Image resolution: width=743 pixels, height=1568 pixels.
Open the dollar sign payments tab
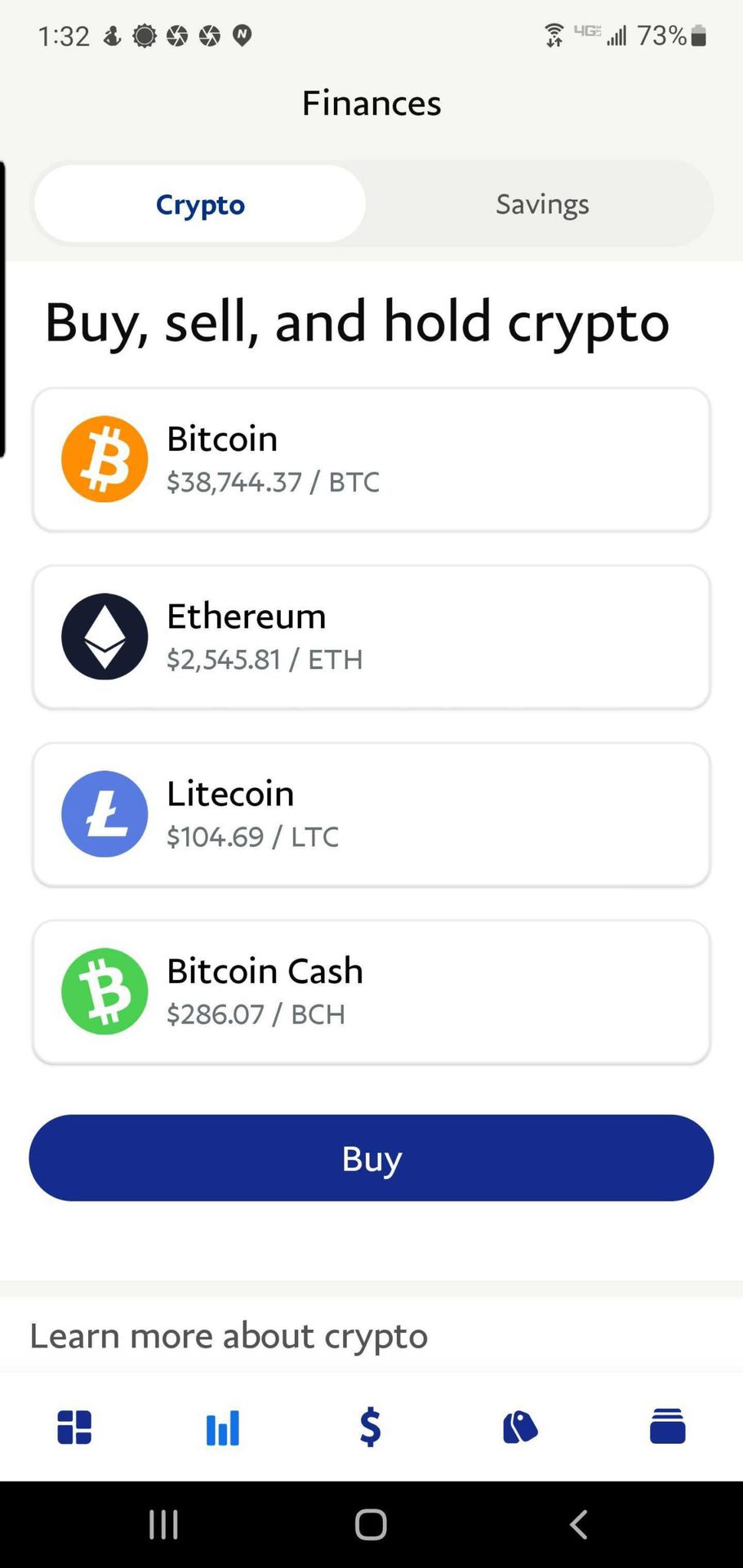[x=370, y=1428]
